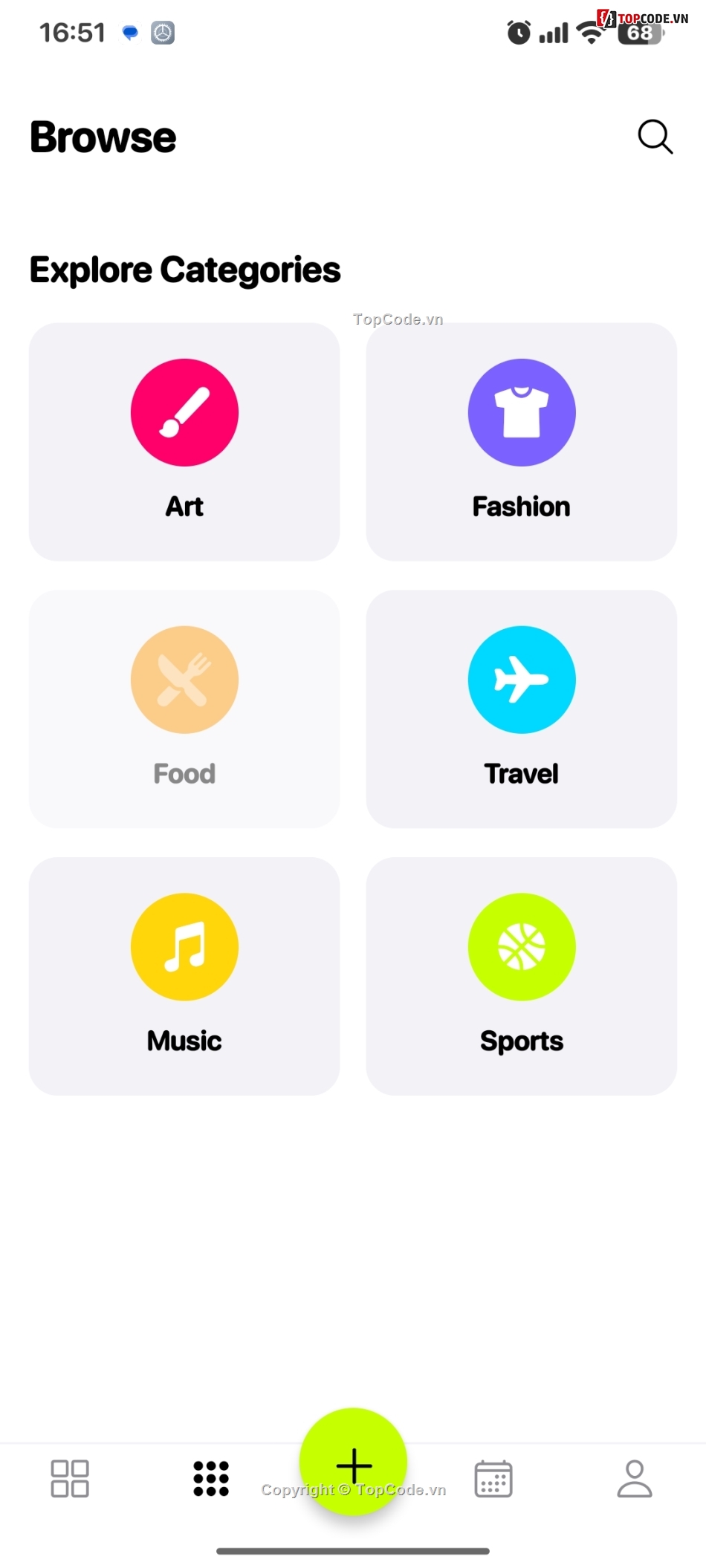Open the Art category card

coord(184,442)
